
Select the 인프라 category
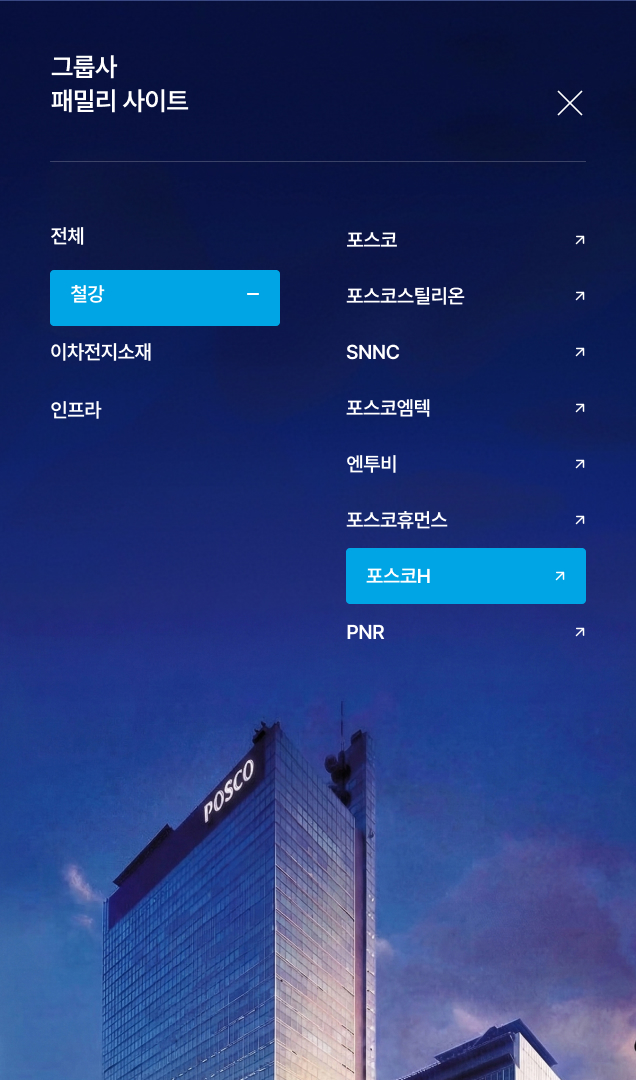coord(76,409)
